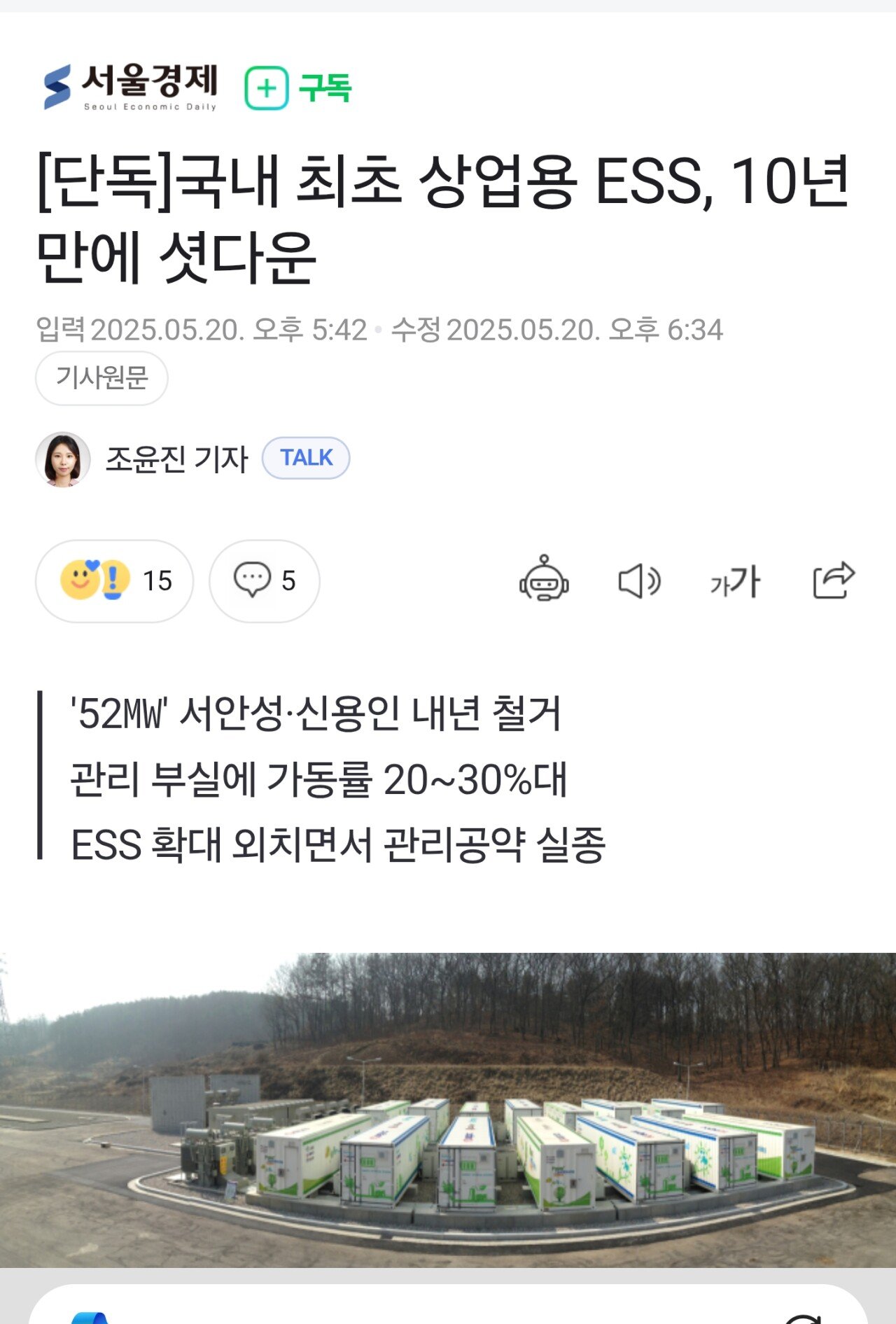Open the TALK chat with reporter 조윤진
896x1324 pixels.
click(306, 458)
